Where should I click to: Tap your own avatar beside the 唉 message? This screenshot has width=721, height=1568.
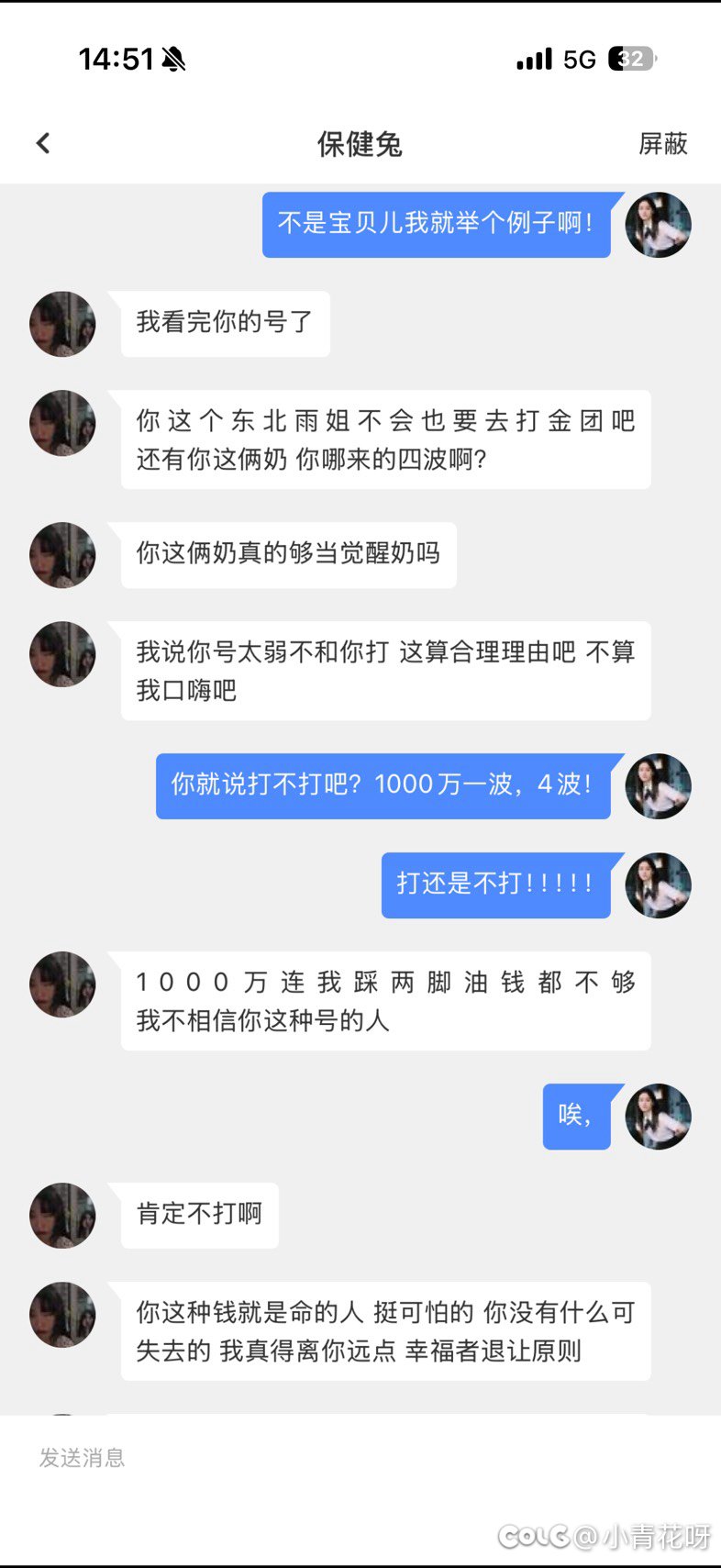tap(659, 1117)
